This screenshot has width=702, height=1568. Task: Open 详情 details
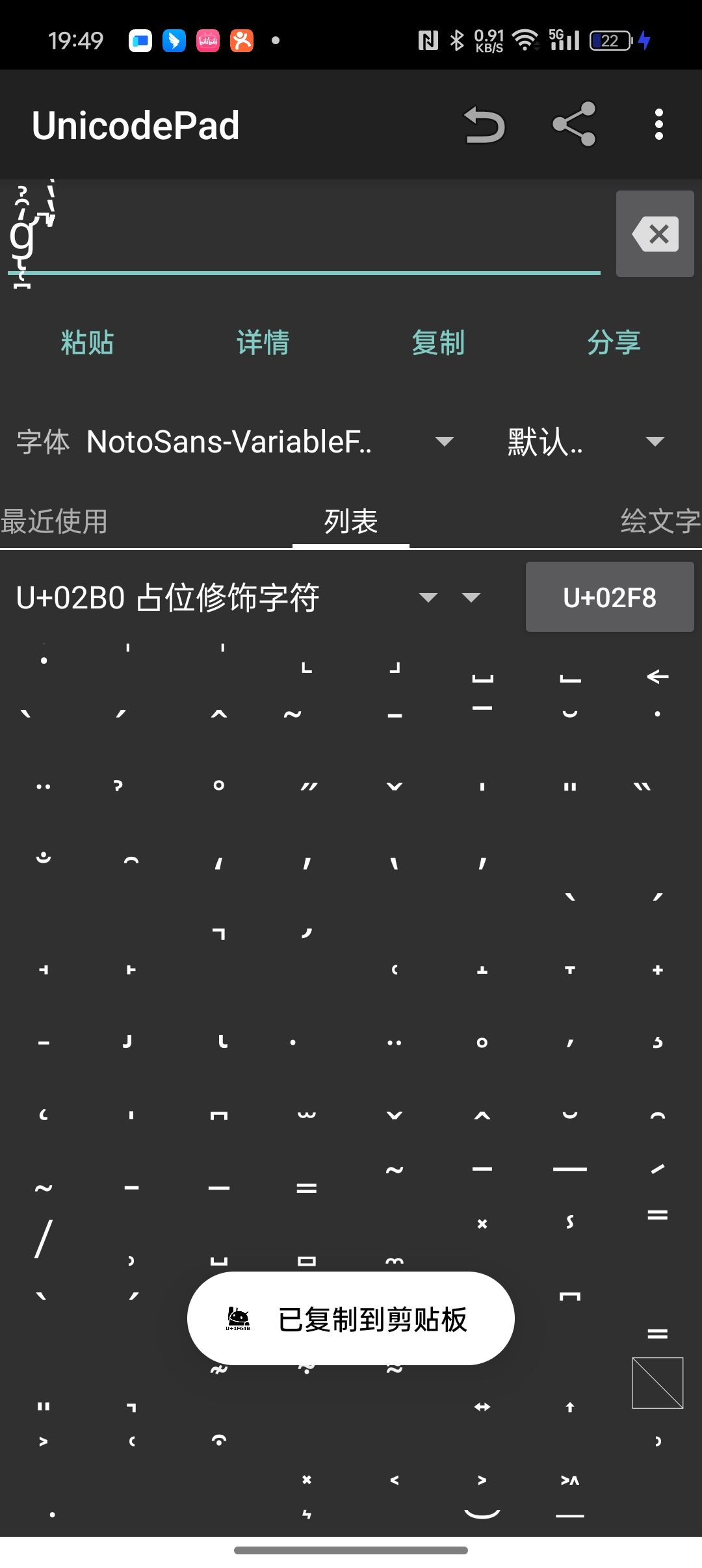tap(263, 343)
